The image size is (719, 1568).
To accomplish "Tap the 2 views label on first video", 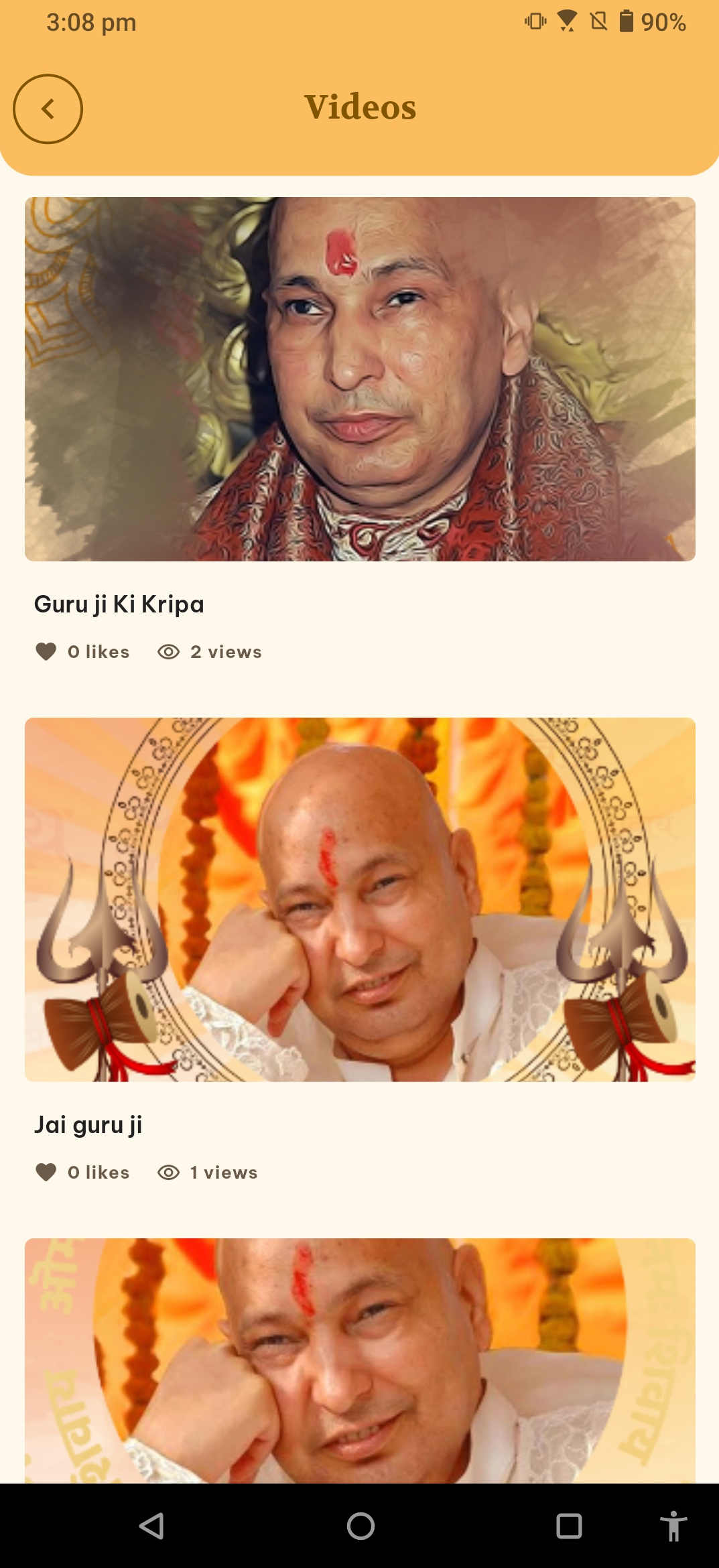I will tap(225, 651).
